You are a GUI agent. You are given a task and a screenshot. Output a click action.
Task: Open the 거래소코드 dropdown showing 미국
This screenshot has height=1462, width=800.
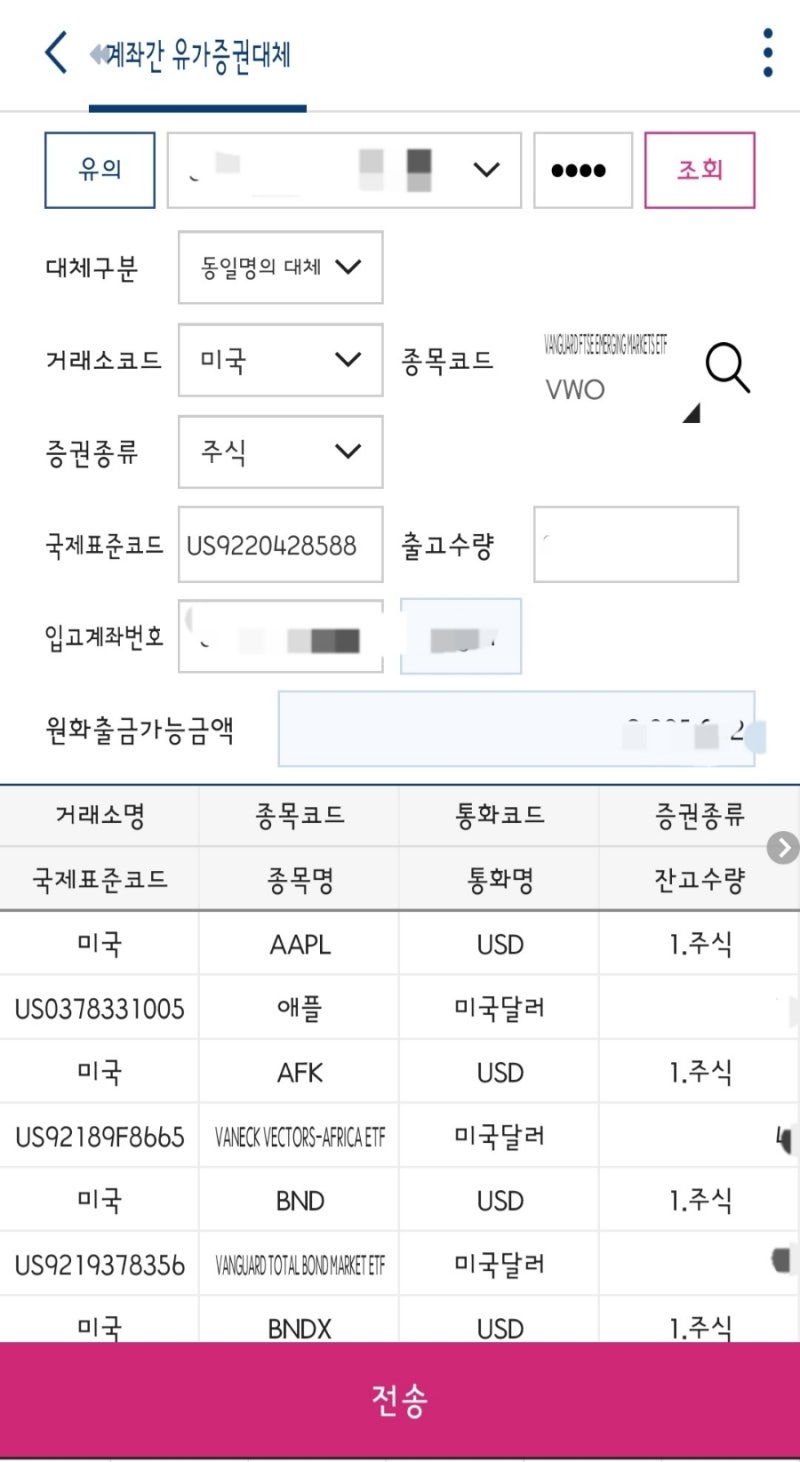click(280, 359)
